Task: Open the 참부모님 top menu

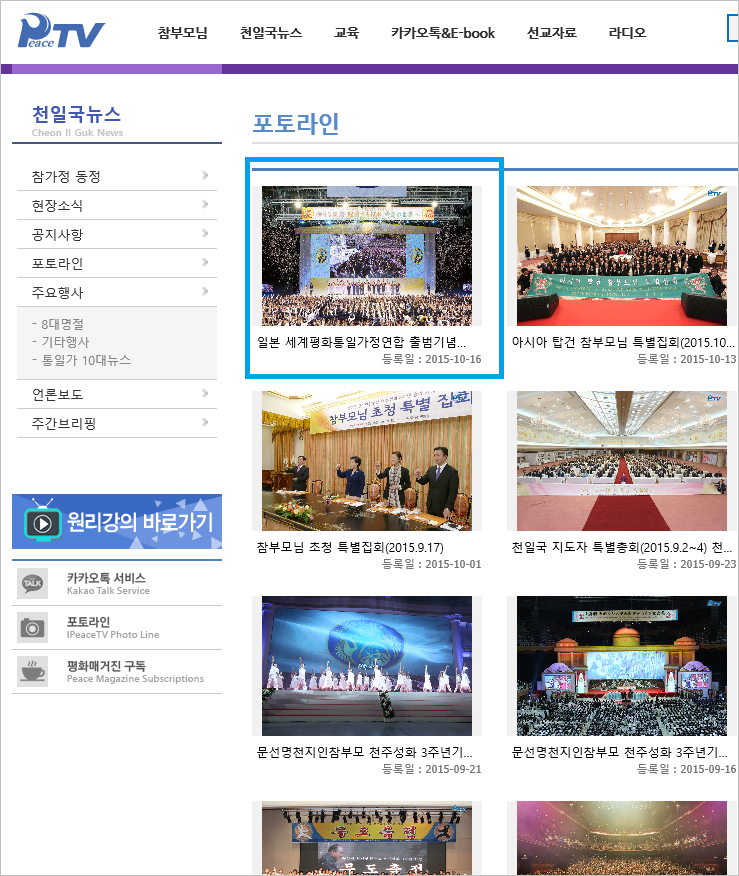Action: (x=182, y=33)
